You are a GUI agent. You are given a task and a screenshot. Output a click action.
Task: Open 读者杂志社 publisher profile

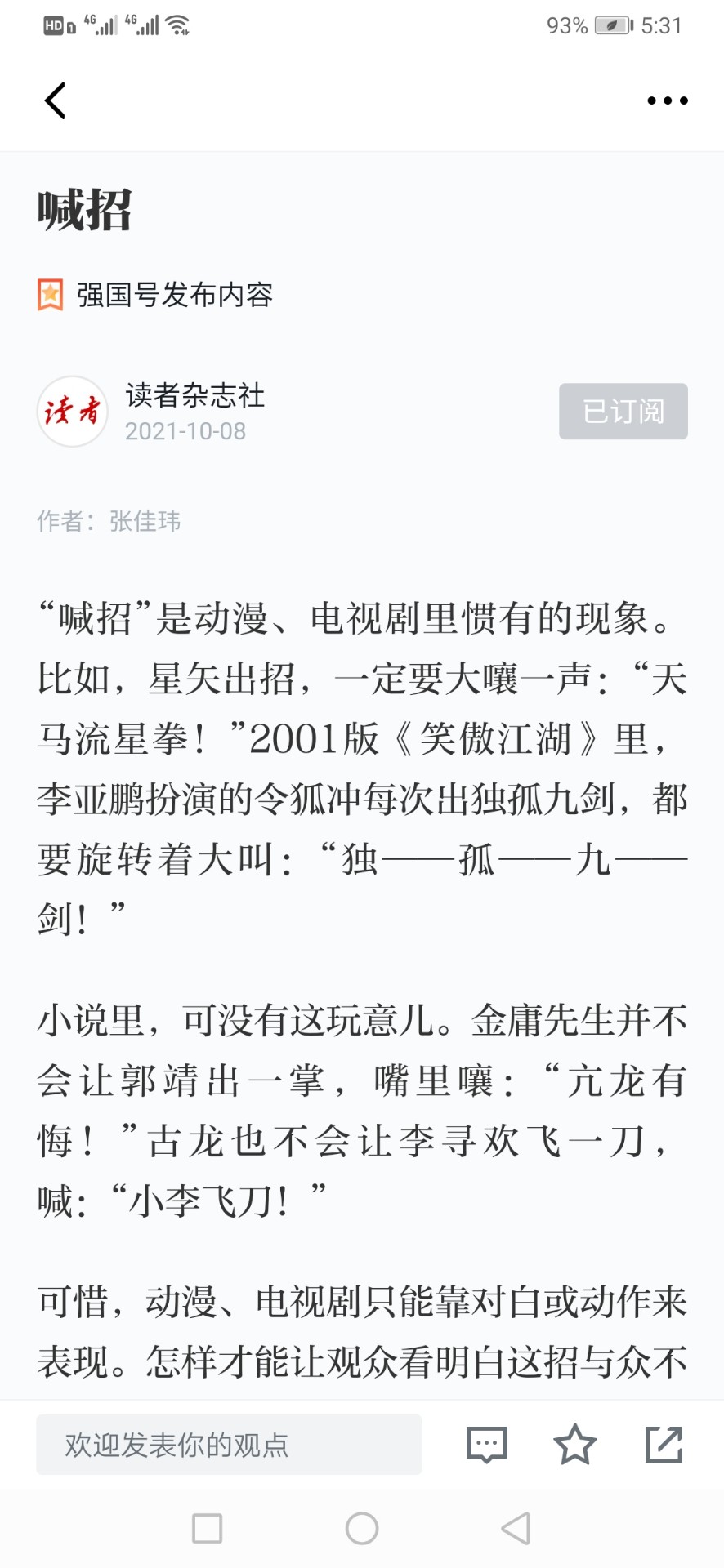point(195,396)
